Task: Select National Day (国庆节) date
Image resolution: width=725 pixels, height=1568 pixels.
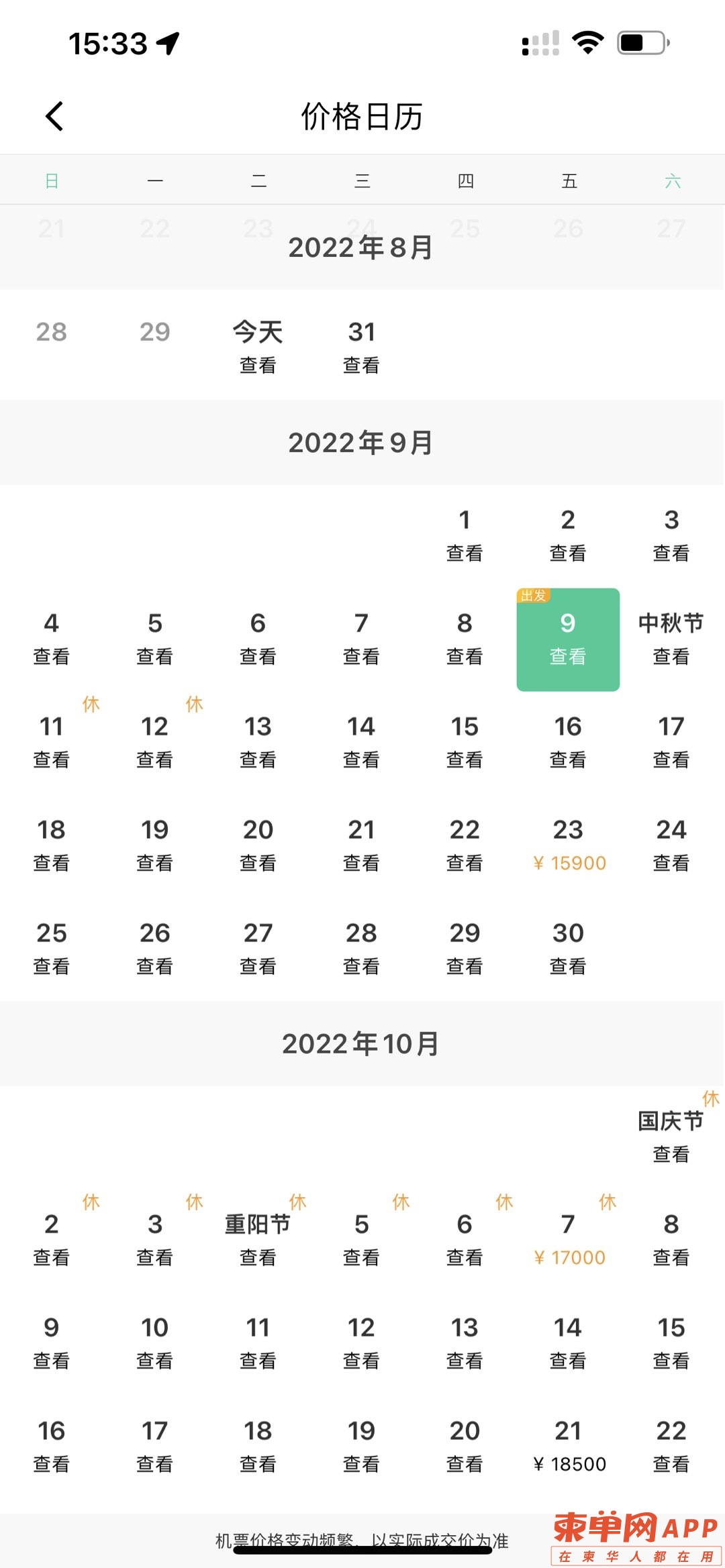Action: pos(671,1135)
